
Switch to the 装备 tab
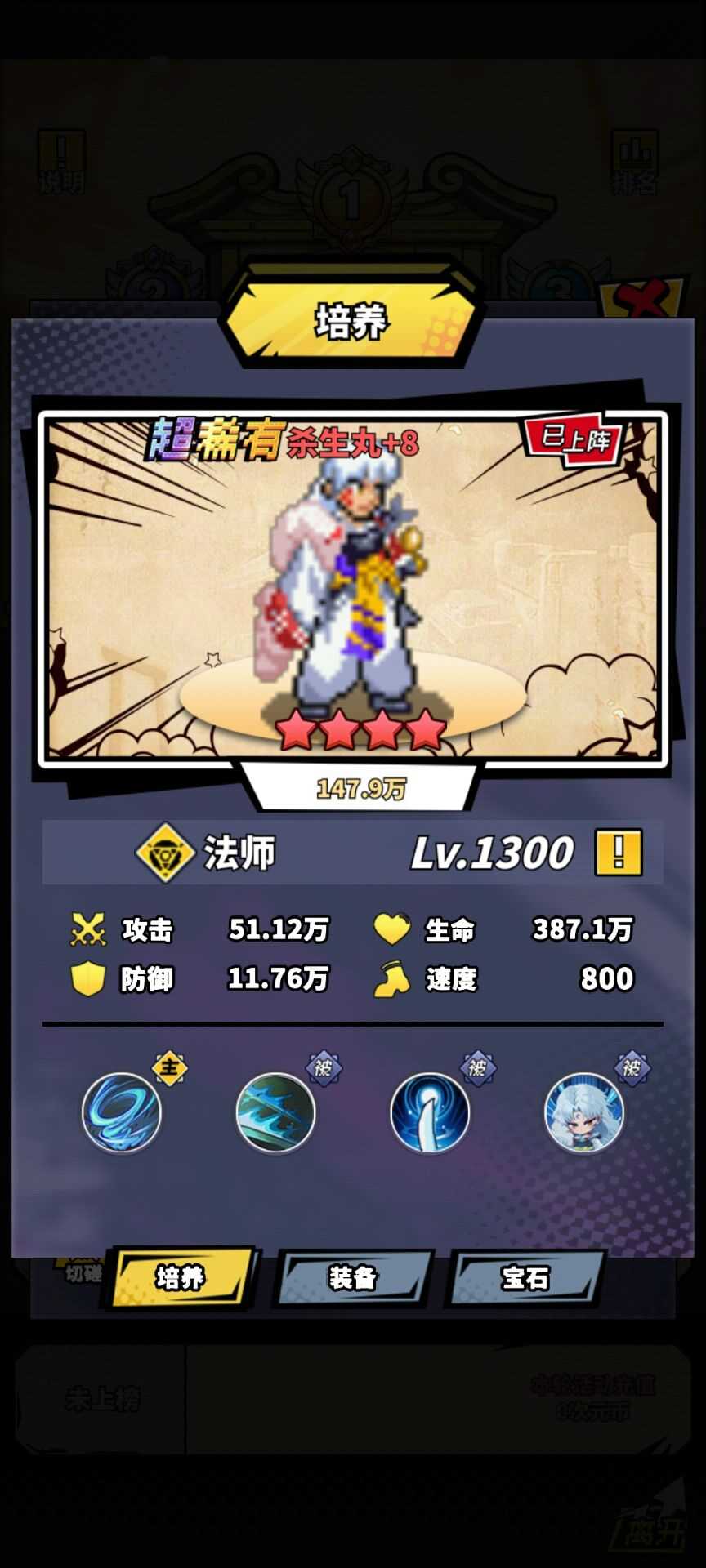[x=353, y=1277]
